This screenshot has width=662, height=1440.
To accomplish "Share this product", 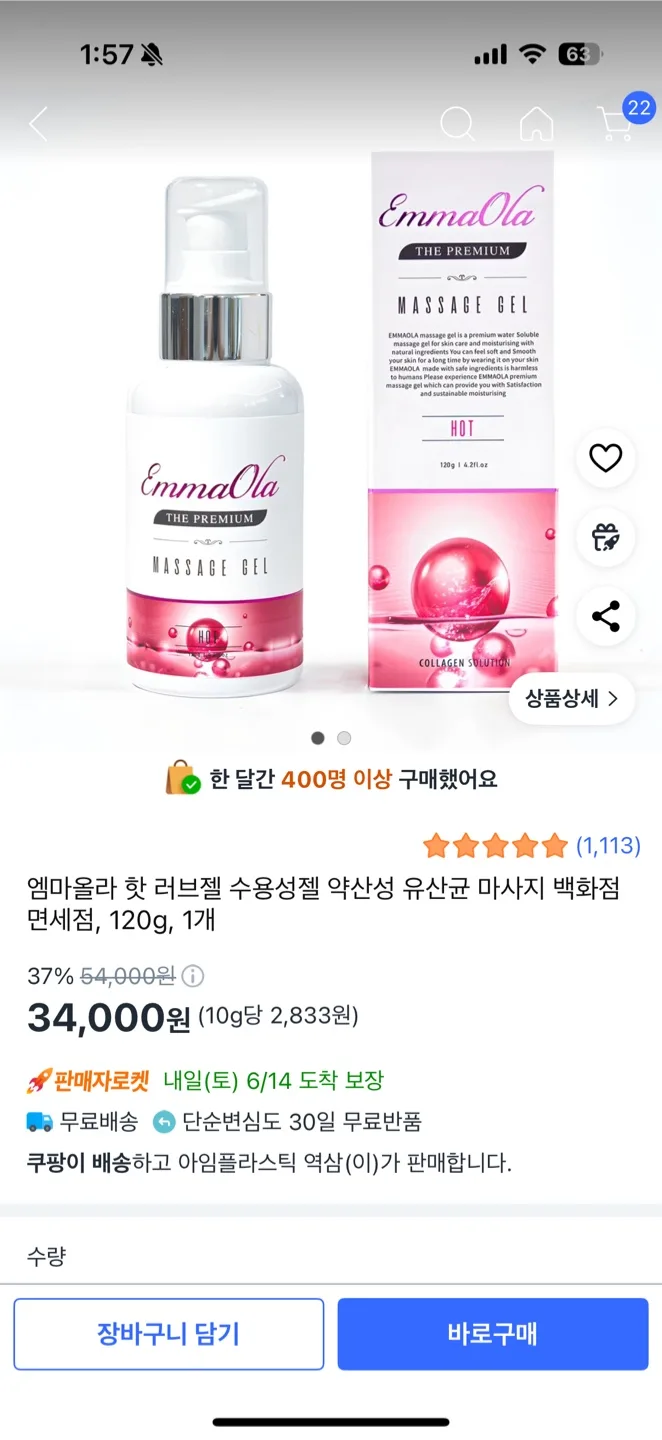I will 606,616.
